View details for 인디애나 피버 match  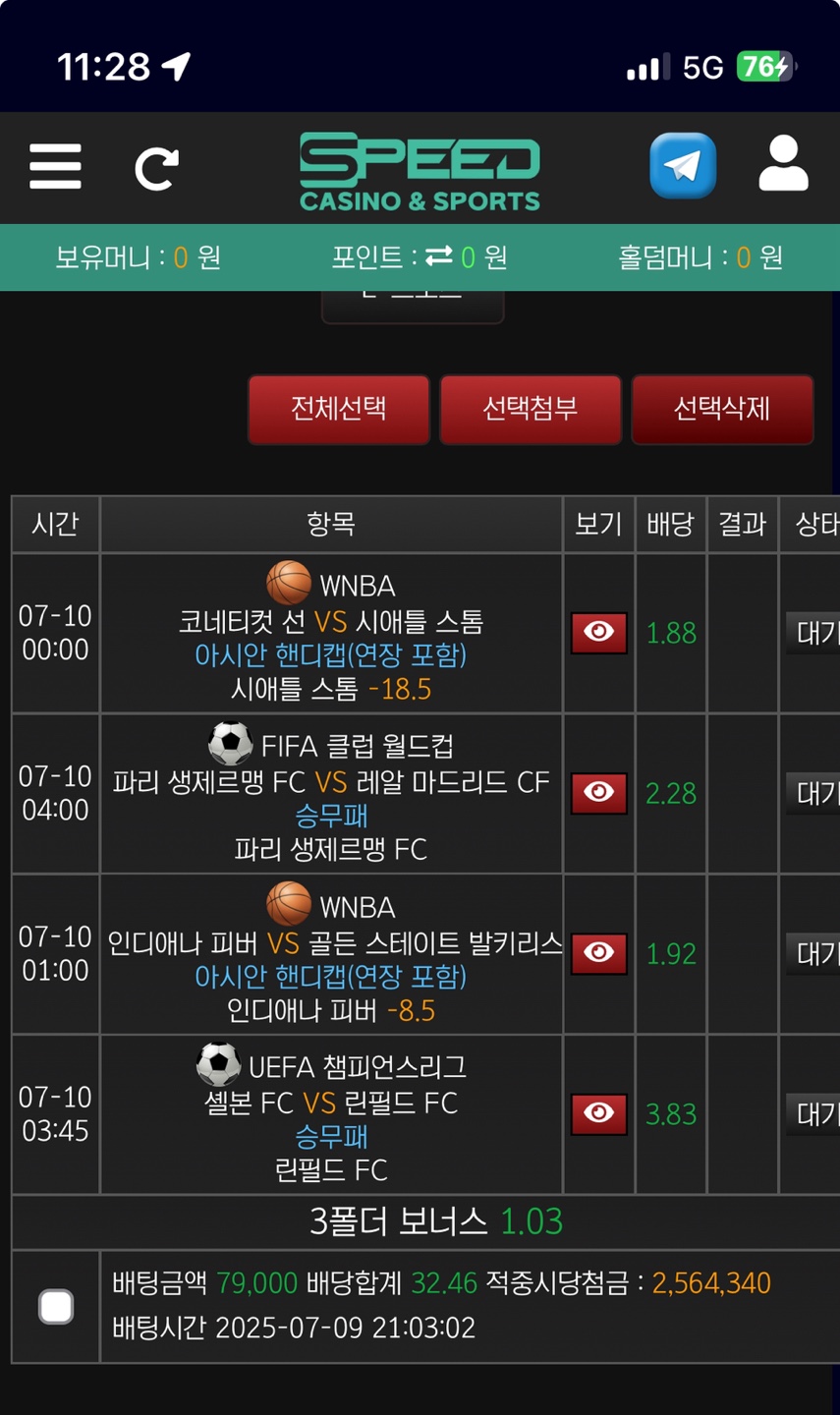click(598, 953)
